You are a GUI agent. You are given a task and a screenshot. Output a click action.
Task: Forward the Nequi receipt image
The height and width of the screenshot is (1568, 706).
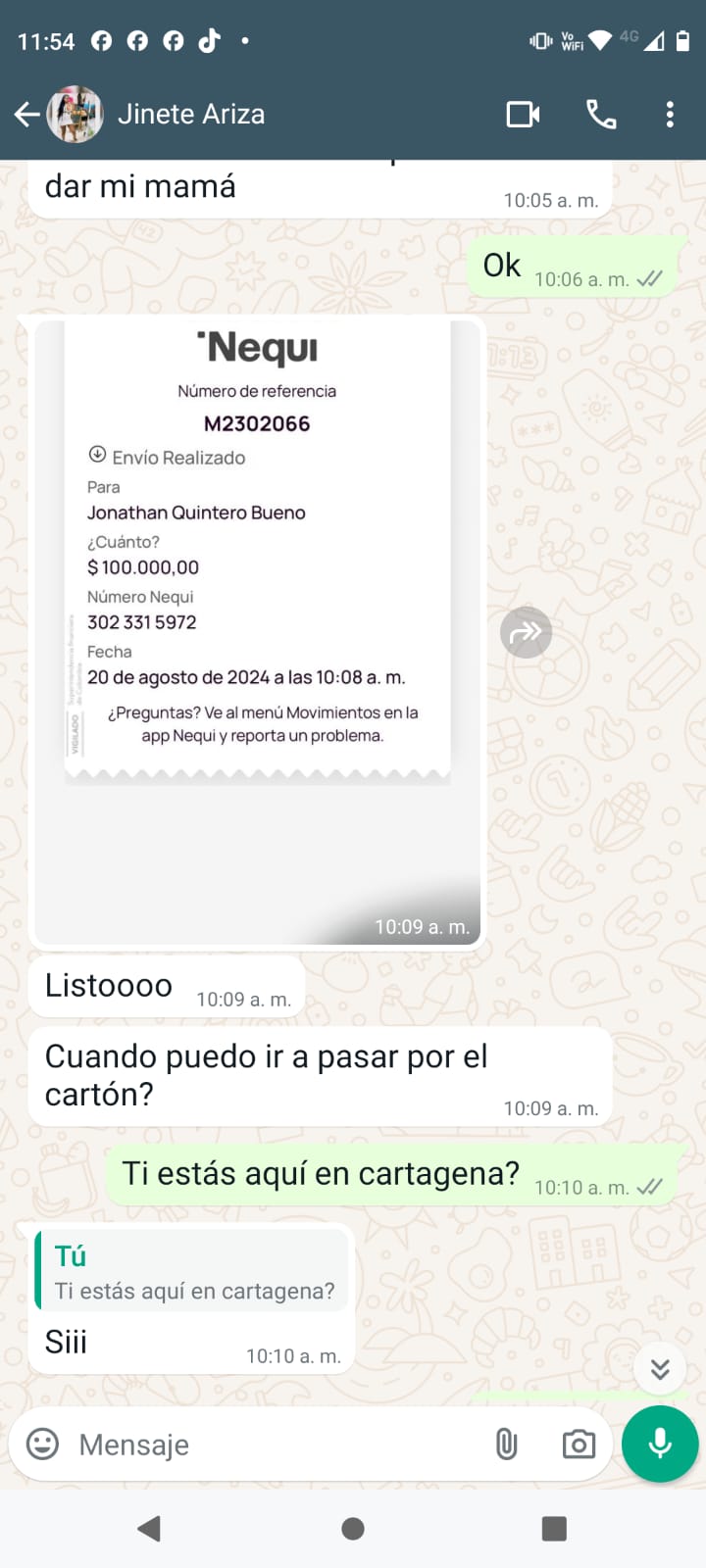[527, 632]
